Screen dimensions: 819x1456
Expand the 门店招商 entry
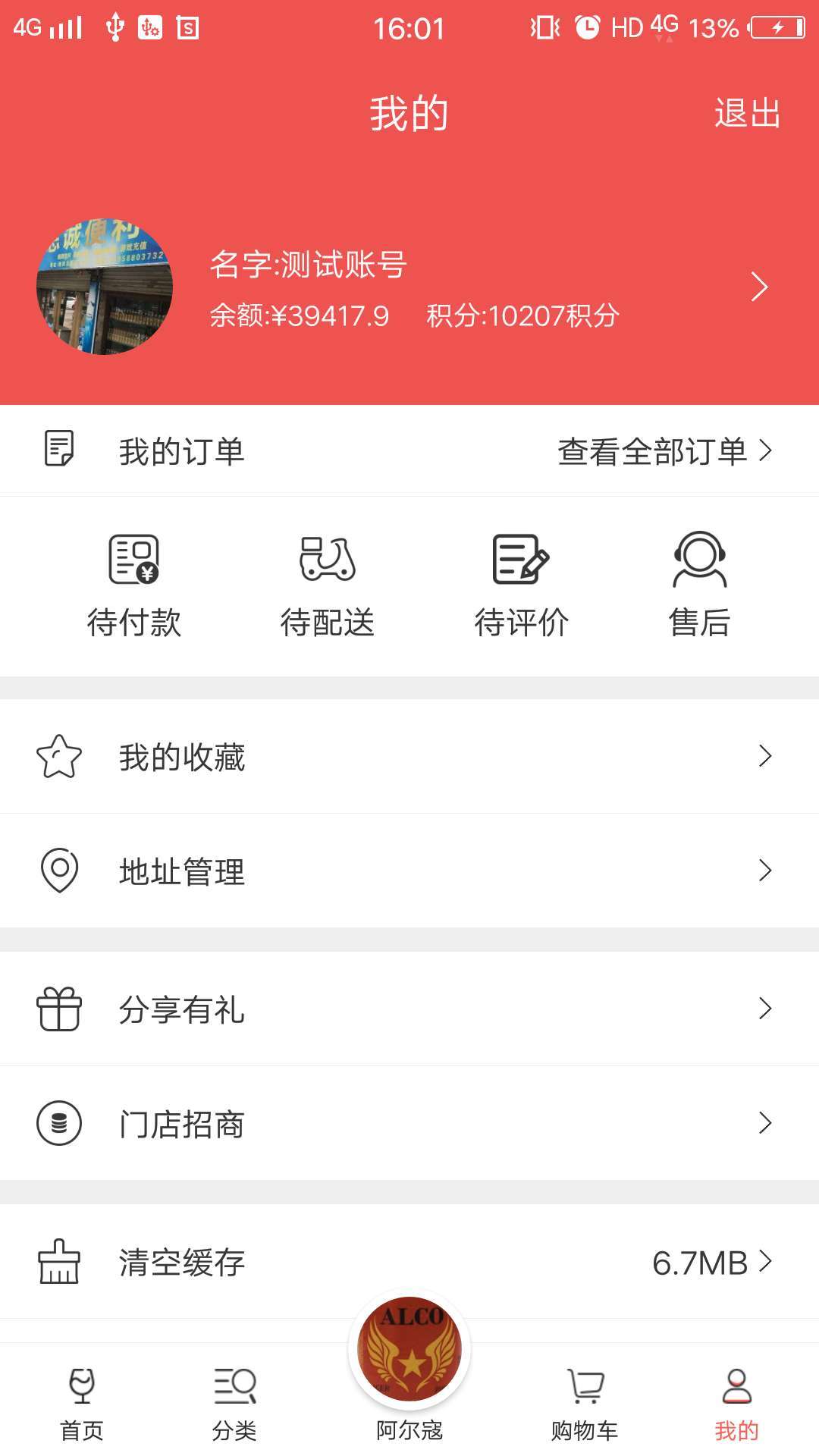pos(764,1123)
